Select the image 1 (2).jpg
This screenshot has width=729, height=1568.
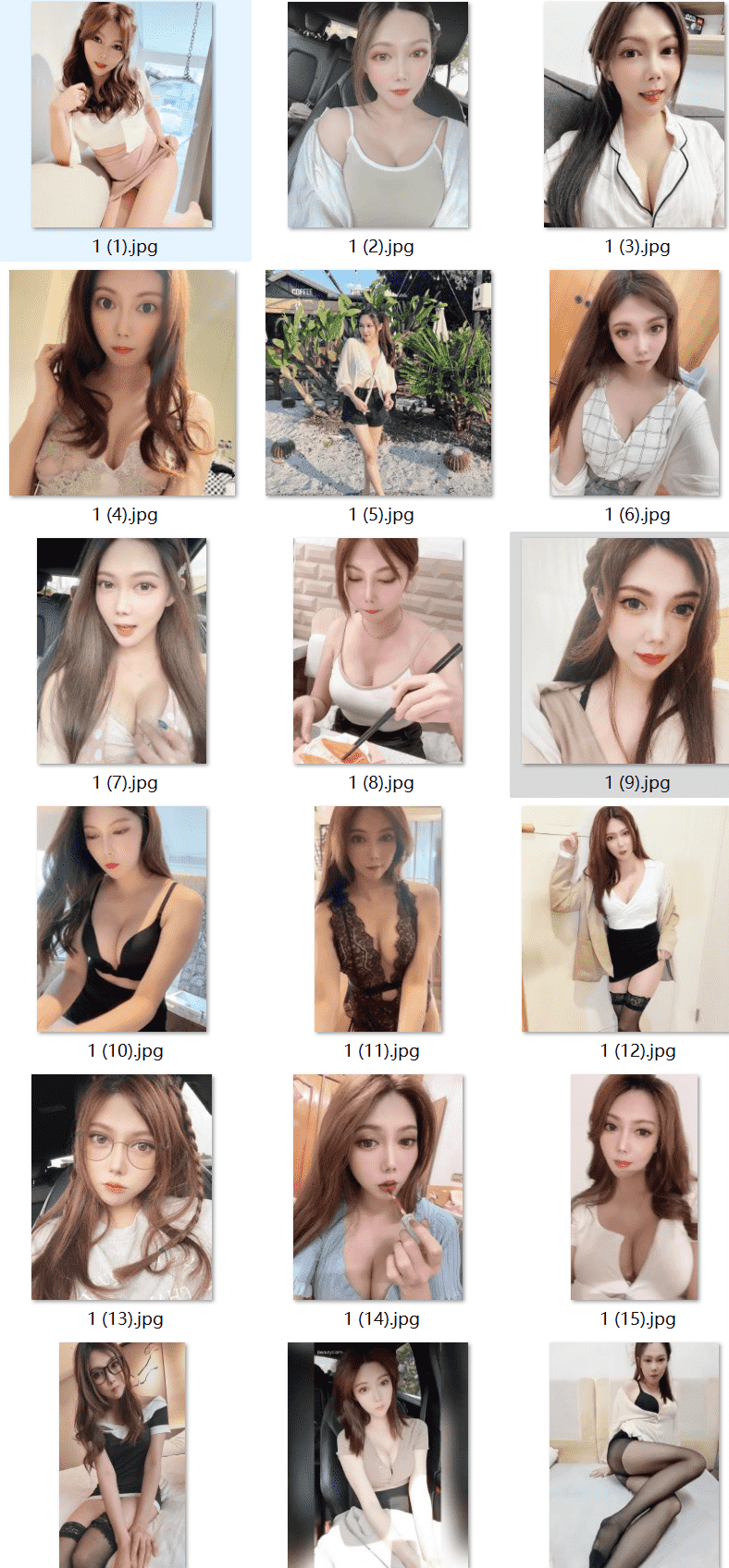click(x=378, y=116)
